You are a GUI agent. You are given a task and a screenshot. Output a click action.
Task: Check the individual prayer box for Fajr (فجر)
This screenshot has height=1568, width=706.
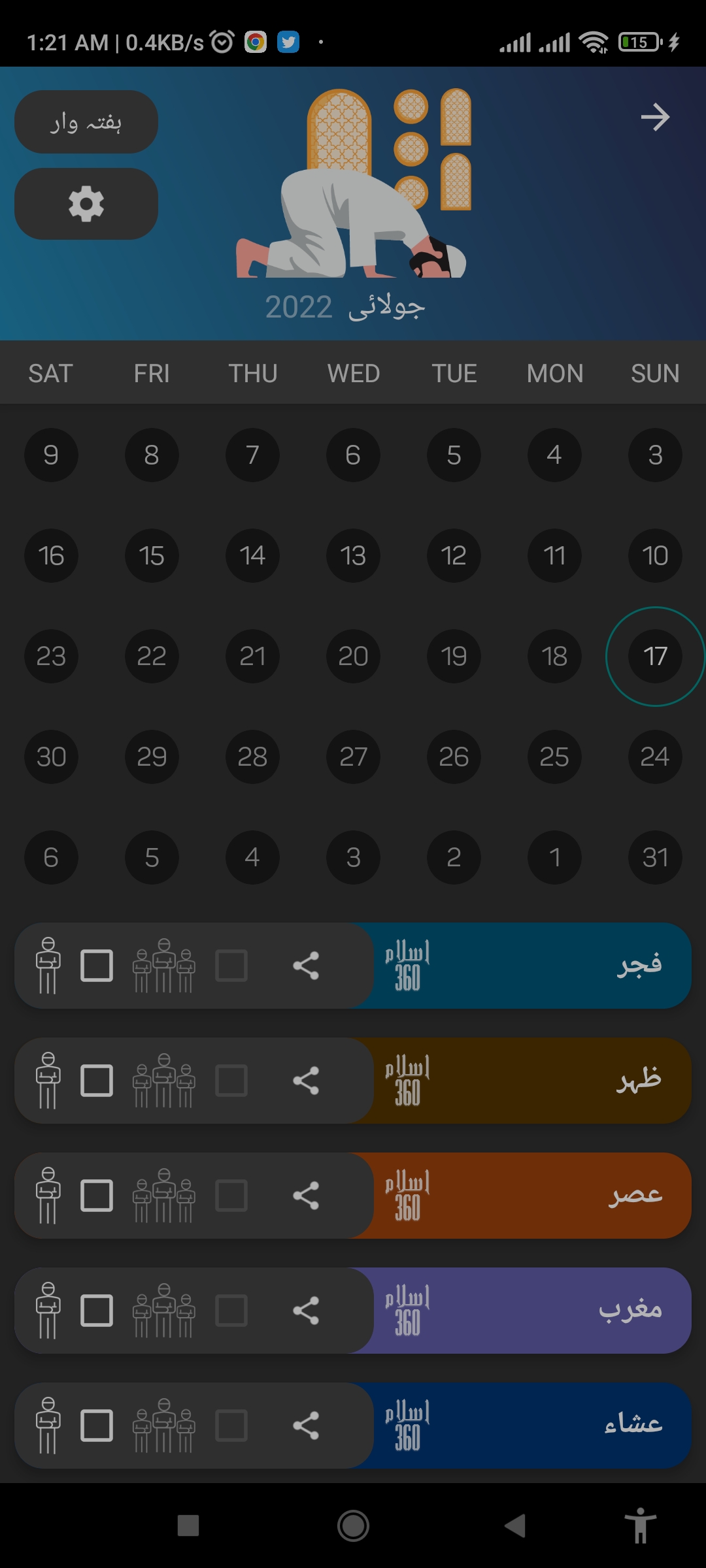click(x=97, y=966)
